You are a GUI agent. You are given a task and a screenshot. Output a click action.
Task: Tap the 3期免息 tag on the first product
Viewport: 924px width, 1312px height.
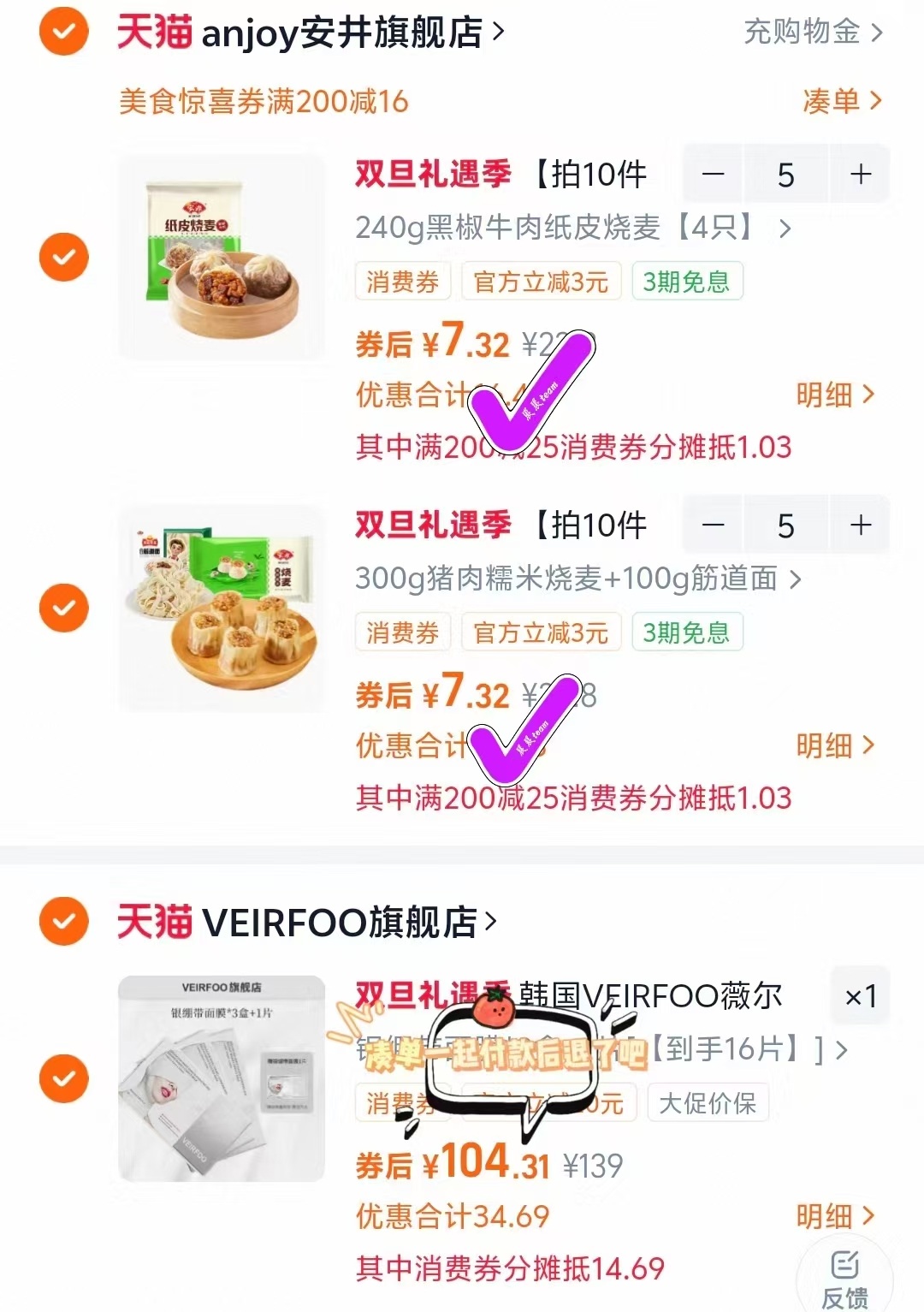(x=687, y=281)
